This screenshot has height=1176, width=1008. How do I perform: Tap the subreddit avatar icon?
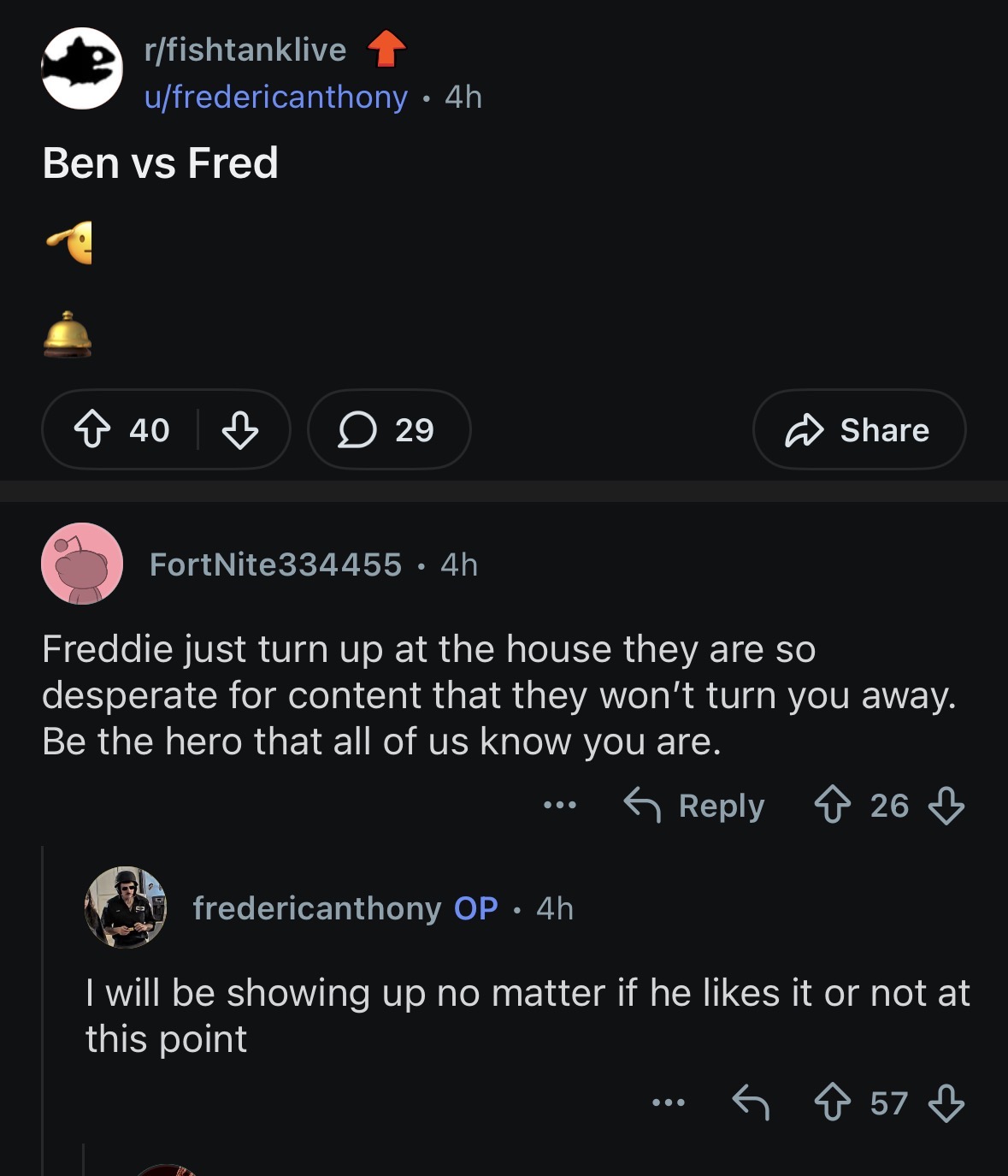point(82,68)
